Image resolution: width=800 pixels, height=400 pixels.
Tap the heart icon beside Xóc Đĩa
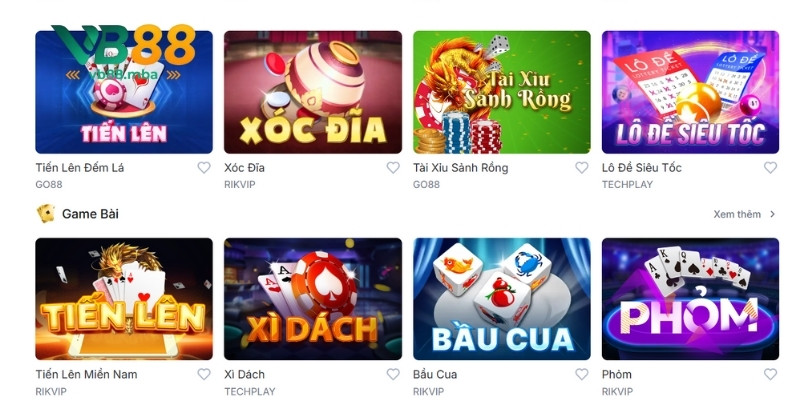pyautogui.click(x=393, y=168)
